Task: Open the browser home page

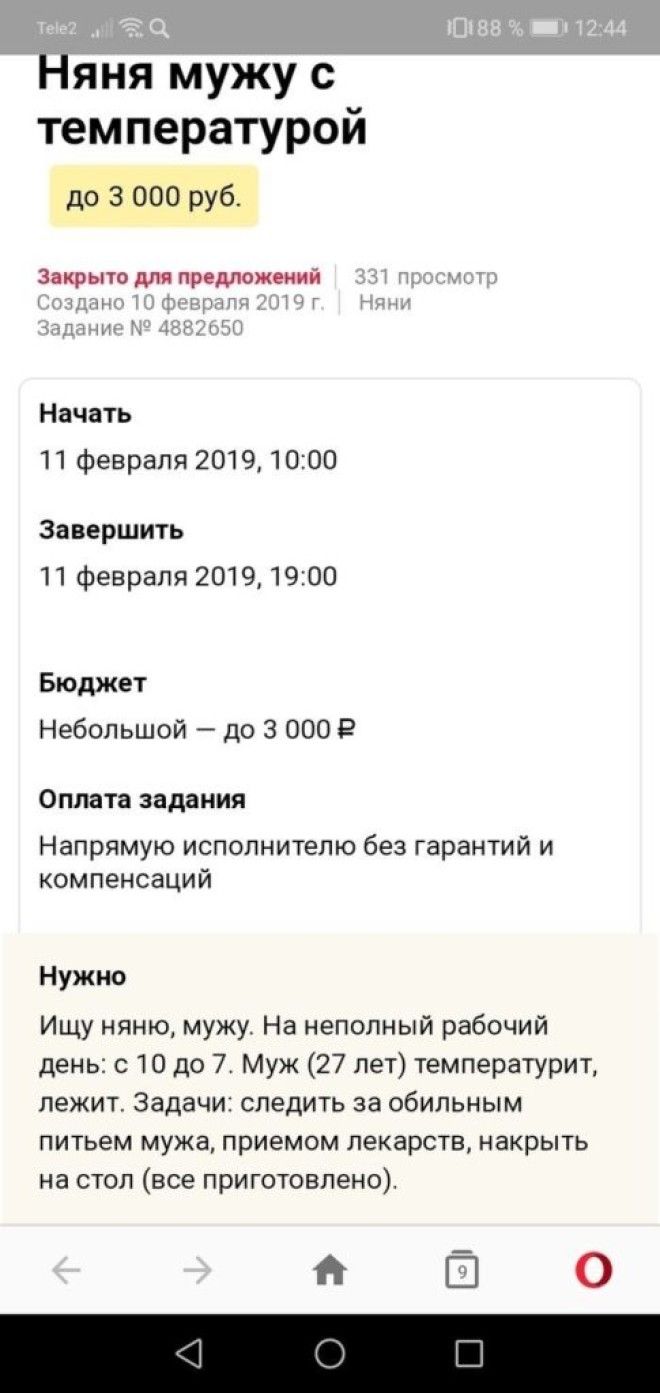Action: coord(330,1270)
